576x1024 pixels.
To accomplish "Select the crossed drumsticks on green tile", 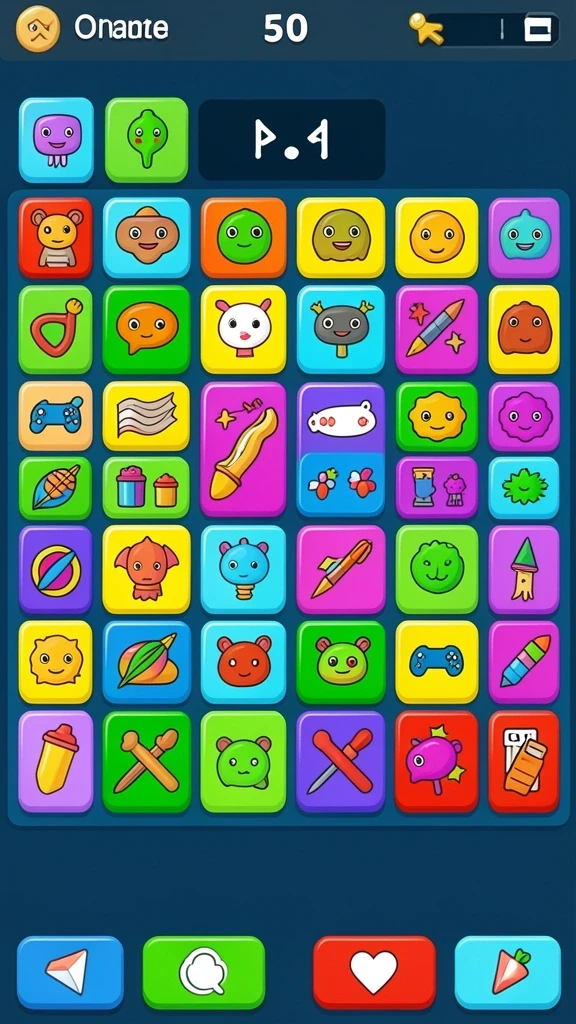I will coord(147,761).
